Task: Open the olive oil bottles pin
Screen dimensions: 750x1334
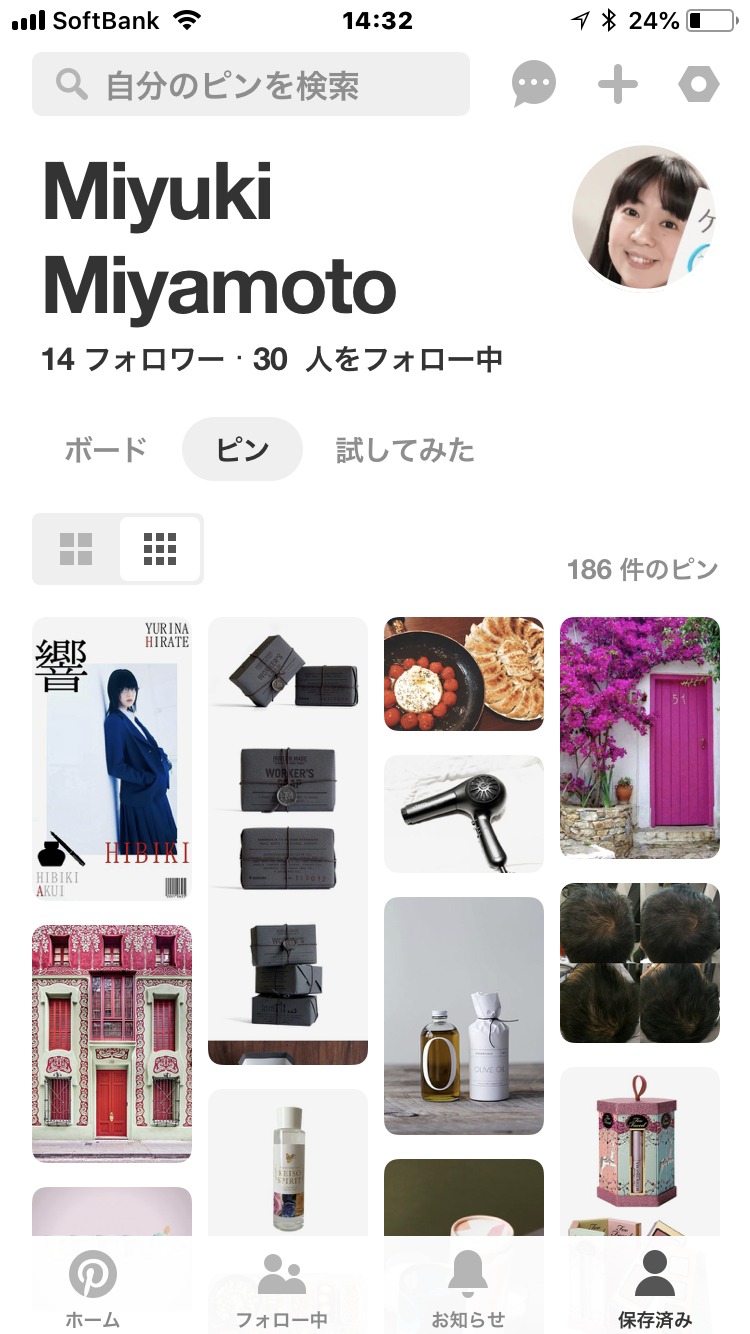Action: pyautogui.click(x=464, y=1015)
